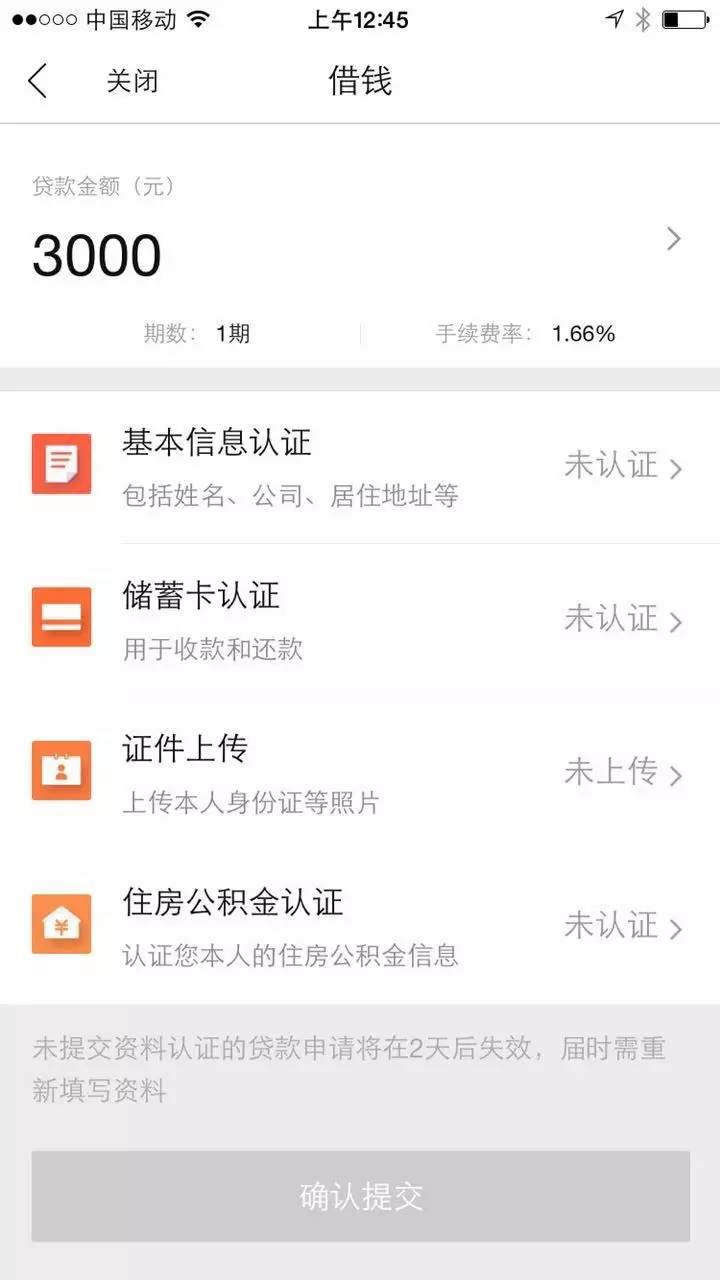This screenshot has height=1280, width=720.
Task: Click the bank card icon beside 储蓄卡认证
Action: [62, 616]
